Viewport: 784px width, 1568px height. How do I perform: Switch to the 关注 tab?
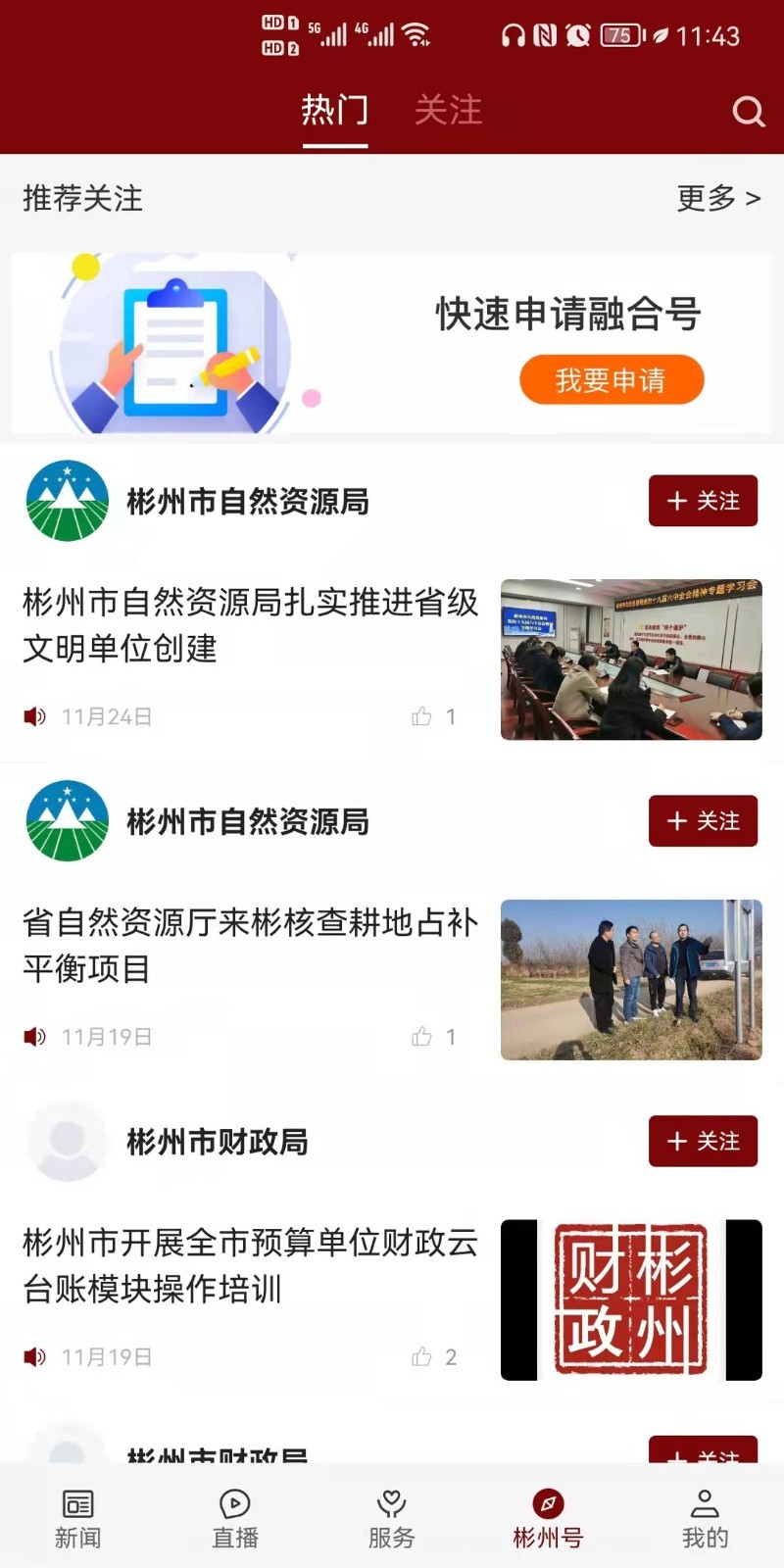[x=449, y=111]
